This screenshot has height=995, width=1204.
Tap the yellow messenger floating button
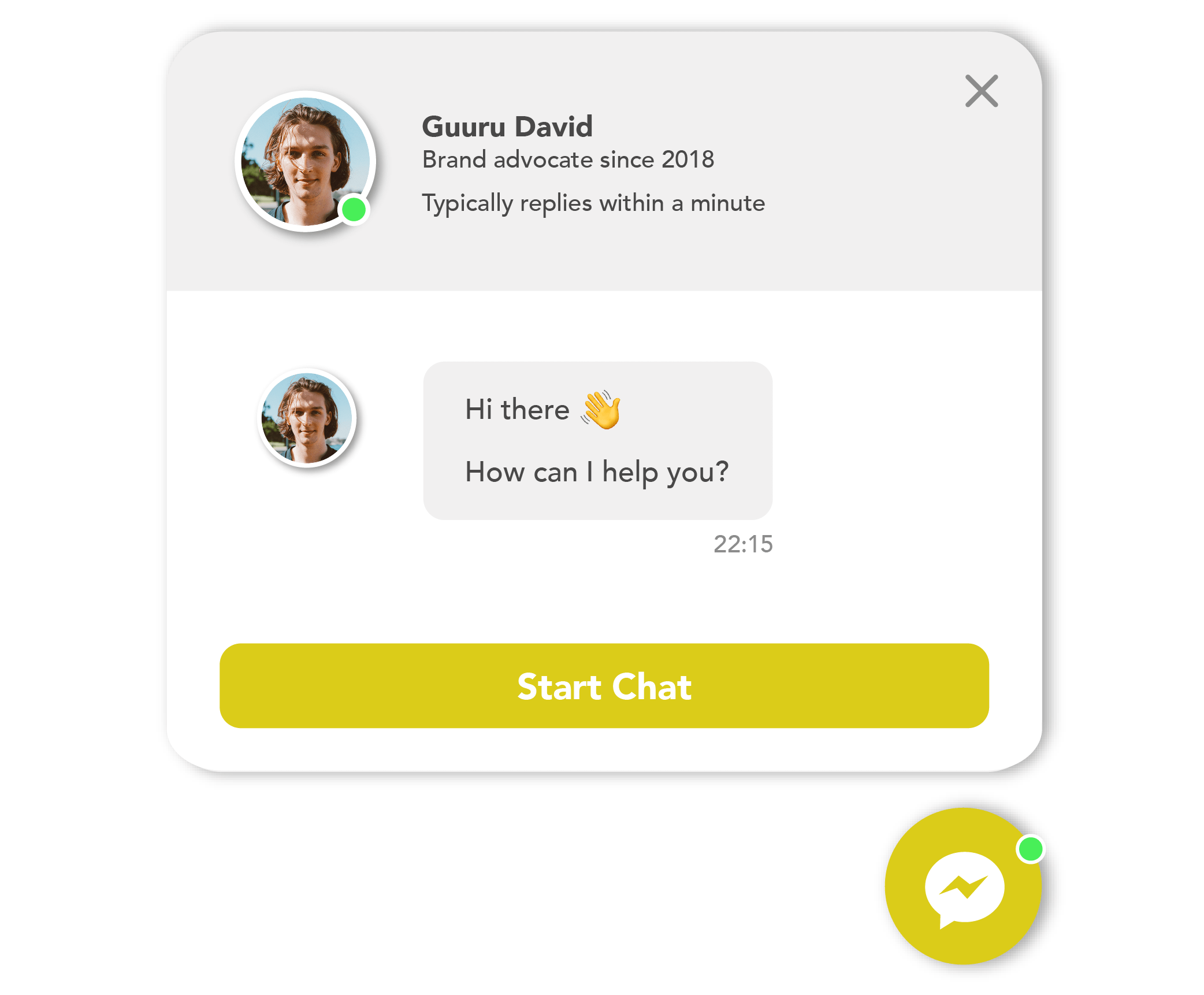coord(963,886)
